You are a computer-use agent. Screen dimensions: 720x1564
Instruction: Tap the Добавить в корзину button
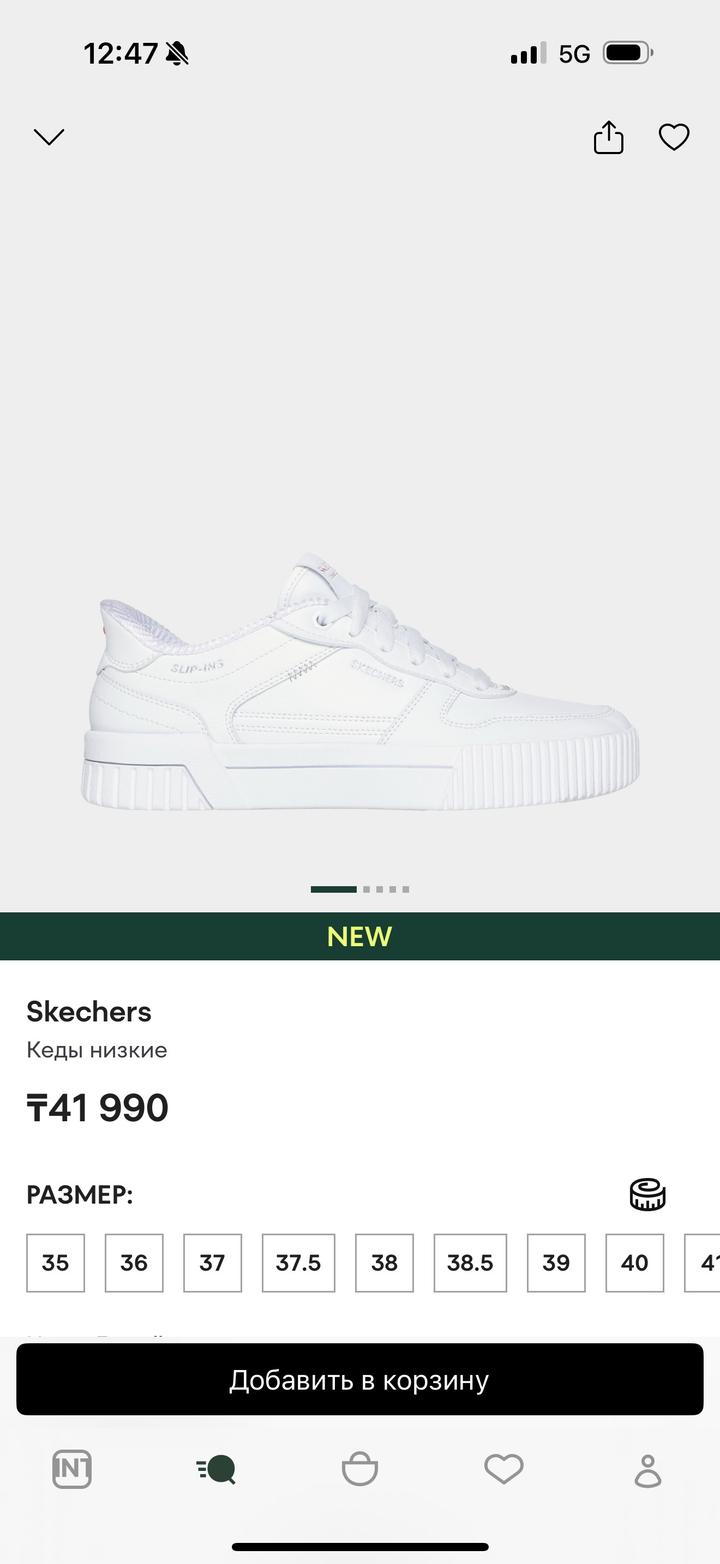point(360,1380)
